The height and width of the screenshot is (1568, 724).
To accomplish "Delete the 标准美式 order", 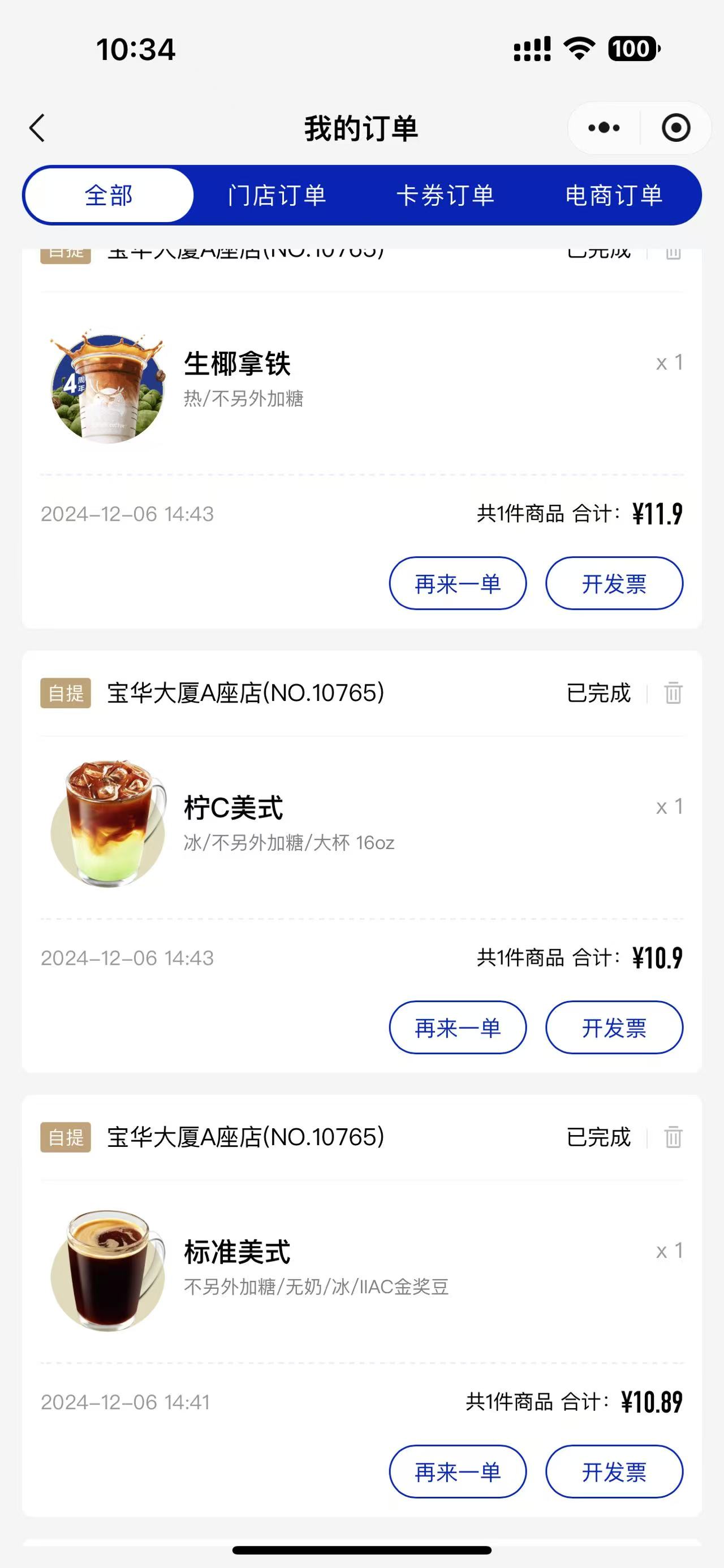I will (x=673, y=1137).
